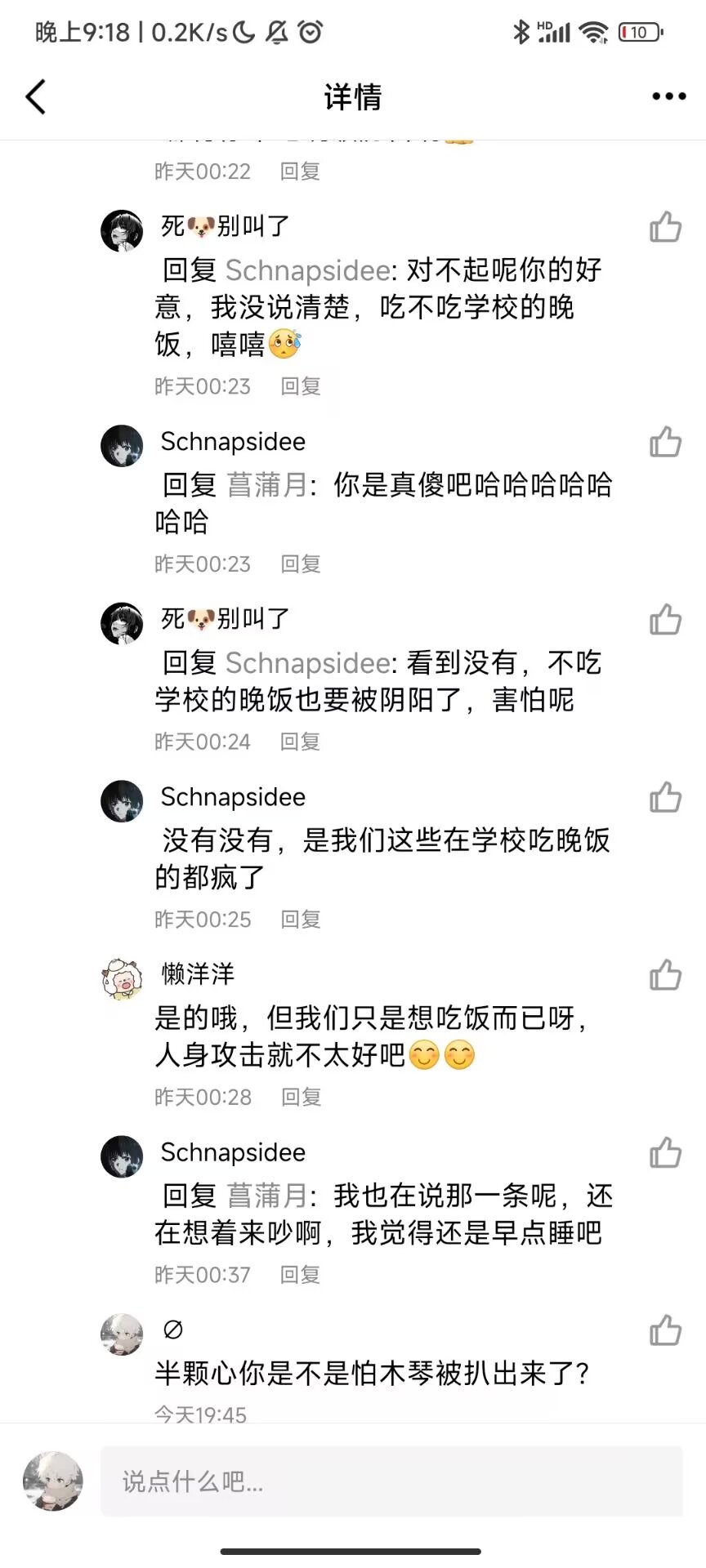Like the comment about 吃不吃学校的晚饭
The height and width of the screenshot is (1568, 706).
click(x=665, y=228)
